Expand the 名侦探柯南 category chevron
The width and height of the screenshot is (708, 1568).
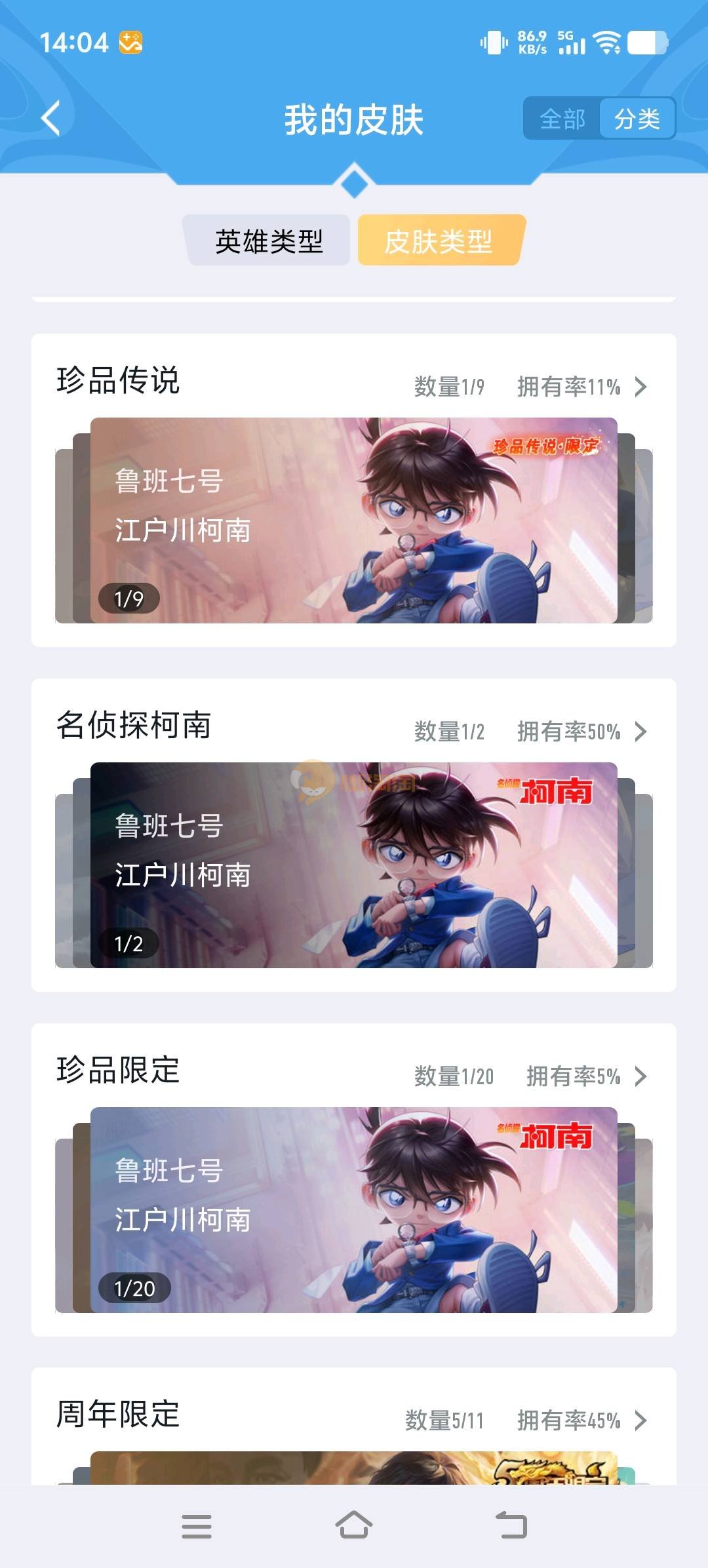tap(640, 732)
